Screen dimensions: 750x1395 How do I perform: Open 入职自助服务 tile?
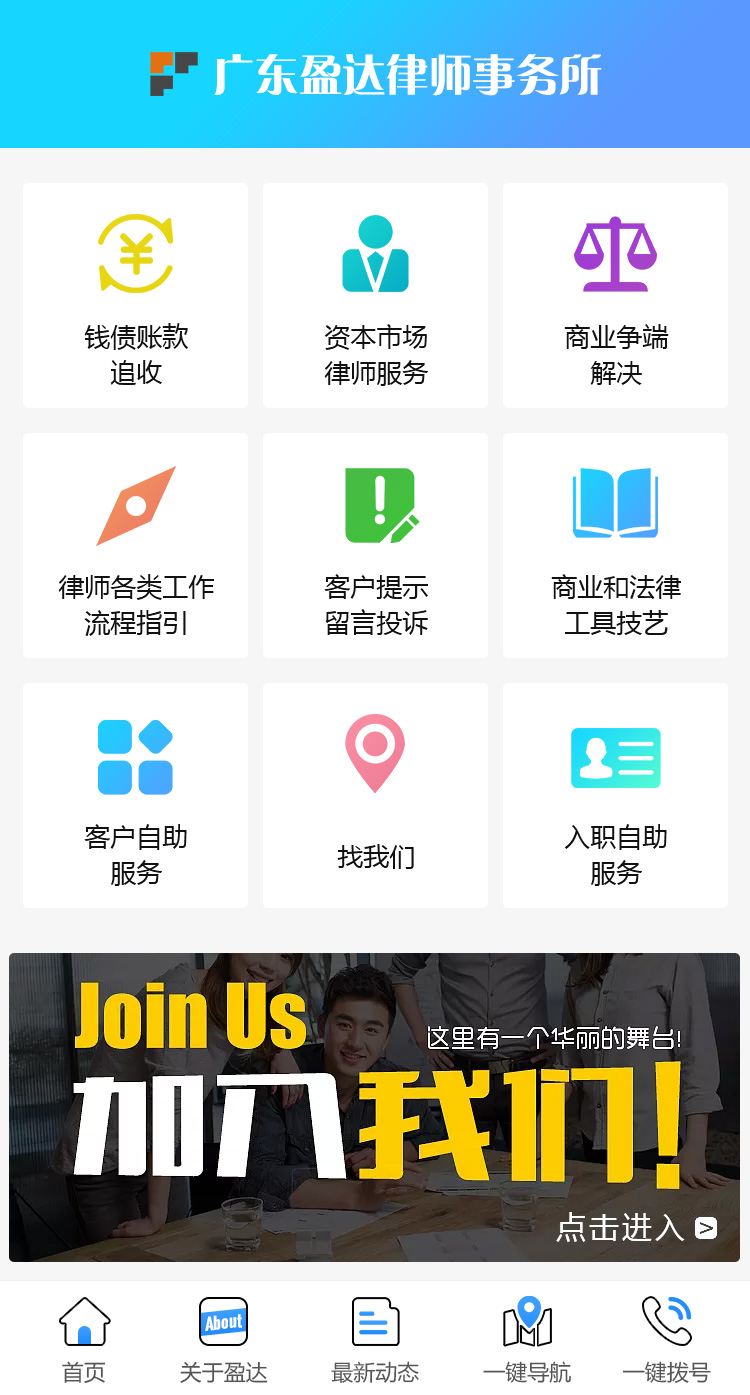[615, 796]
